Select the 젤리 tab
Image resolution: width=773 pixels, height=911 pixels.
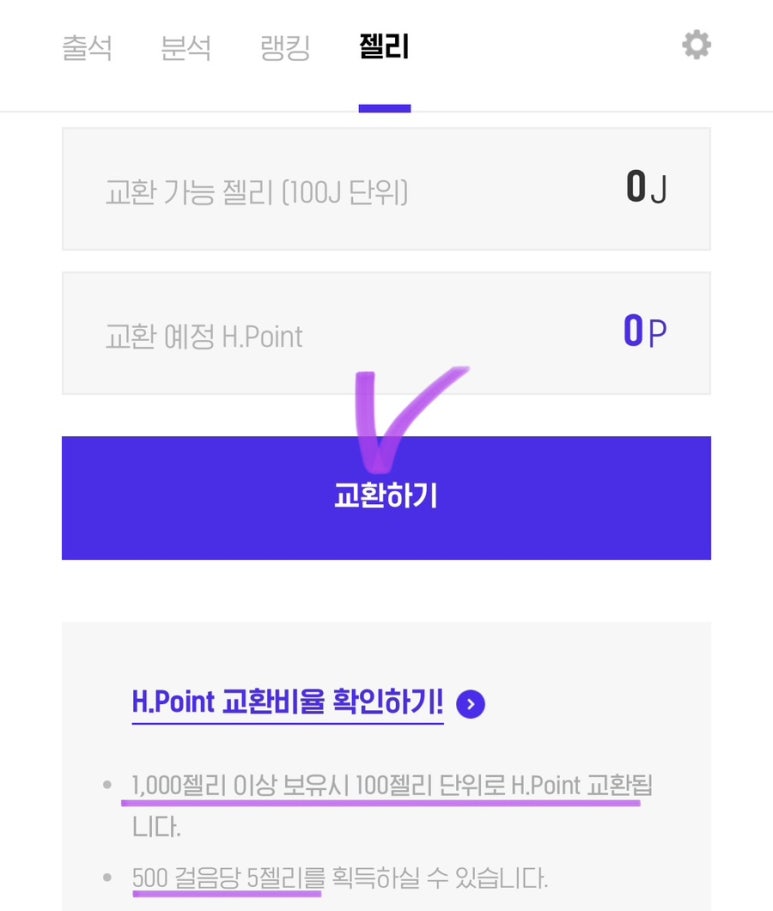coord(384,48)
